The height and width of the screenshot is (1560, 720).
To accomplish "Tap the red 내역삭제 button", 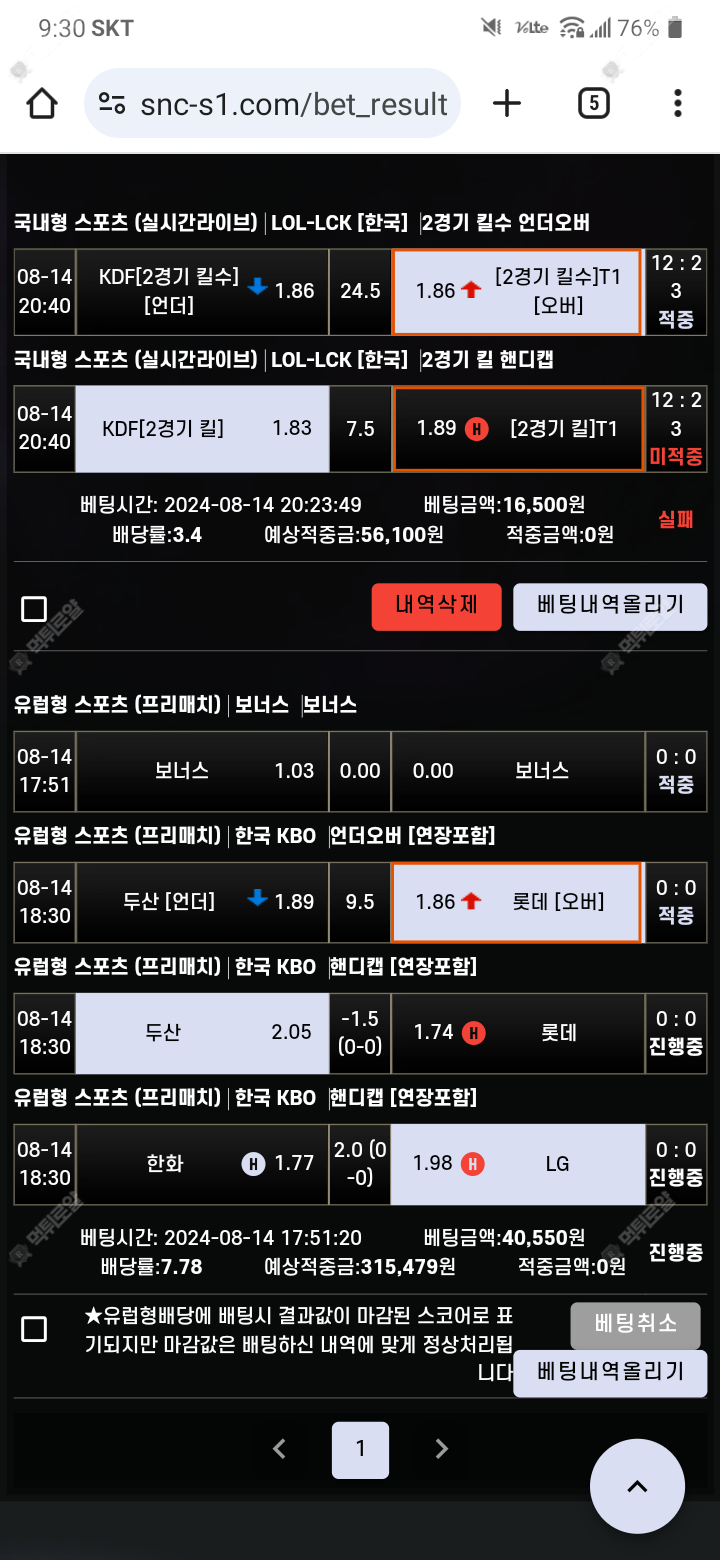I will coord(436,607).
